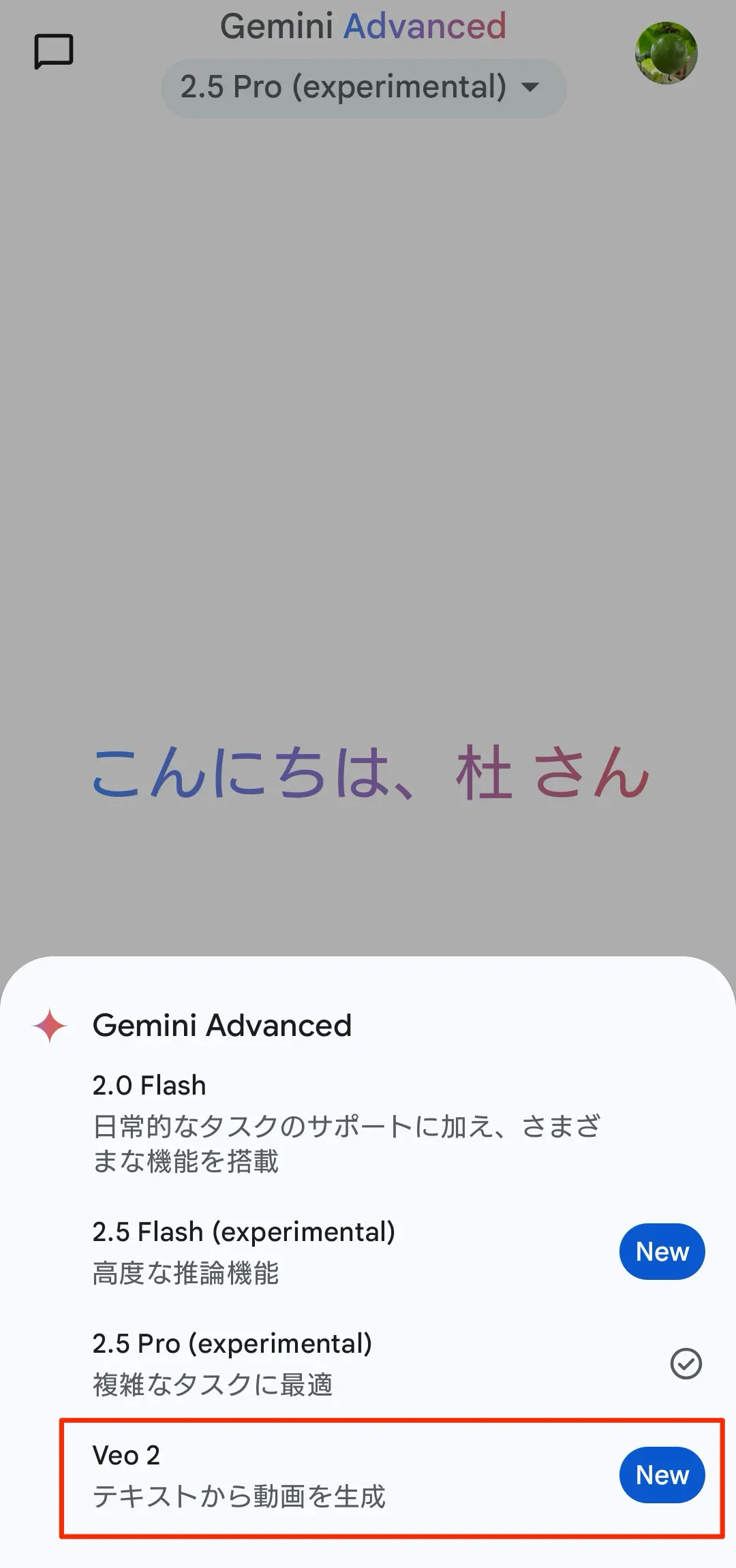Image resolution: width=736 pixels, height=1568 pixels.
Task: Open the chat history icon
Action: point(54,52)
